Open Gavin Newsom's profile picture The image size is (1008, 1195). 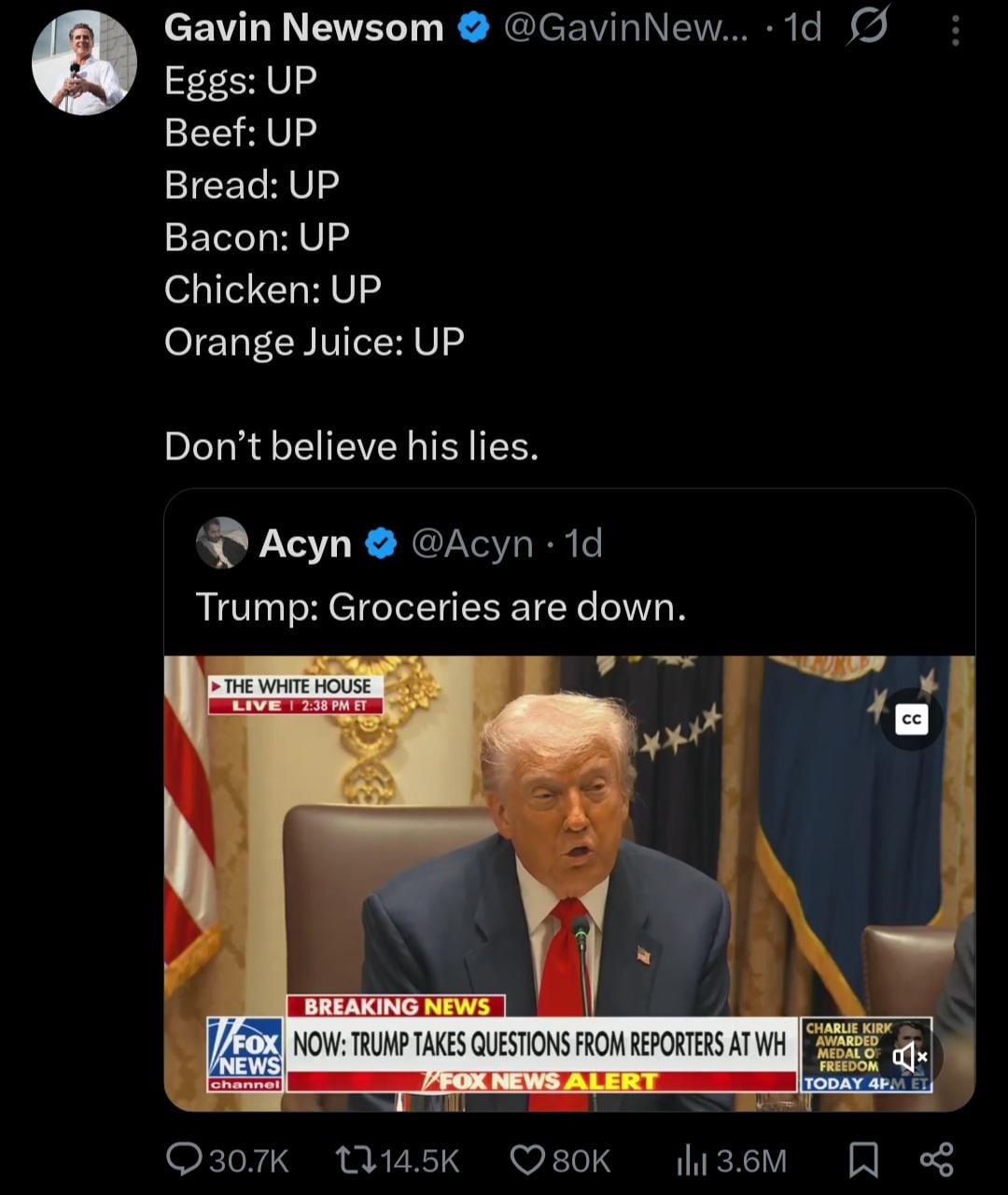[84, 63]
